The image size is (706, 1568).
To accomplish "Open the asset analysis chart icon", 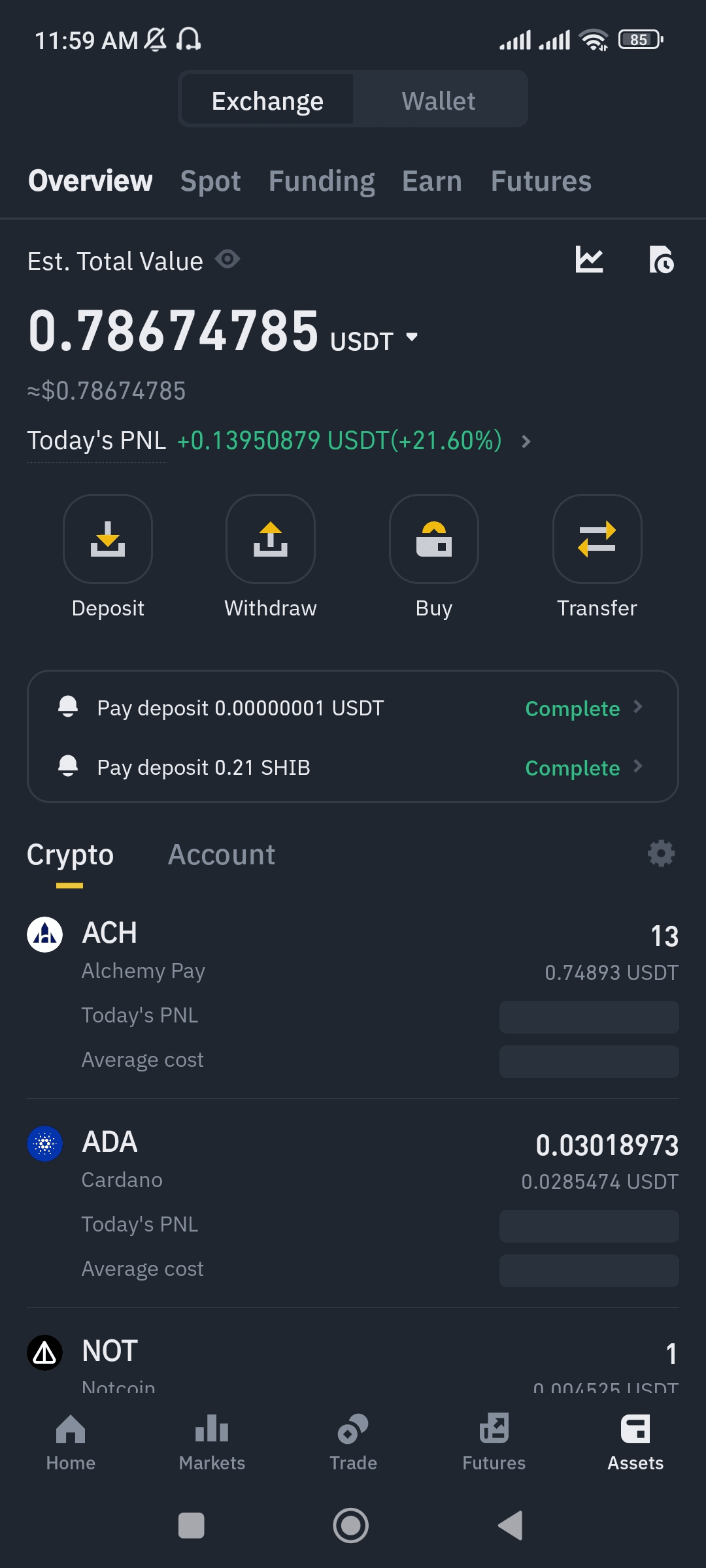I will [x=589, y=260].
